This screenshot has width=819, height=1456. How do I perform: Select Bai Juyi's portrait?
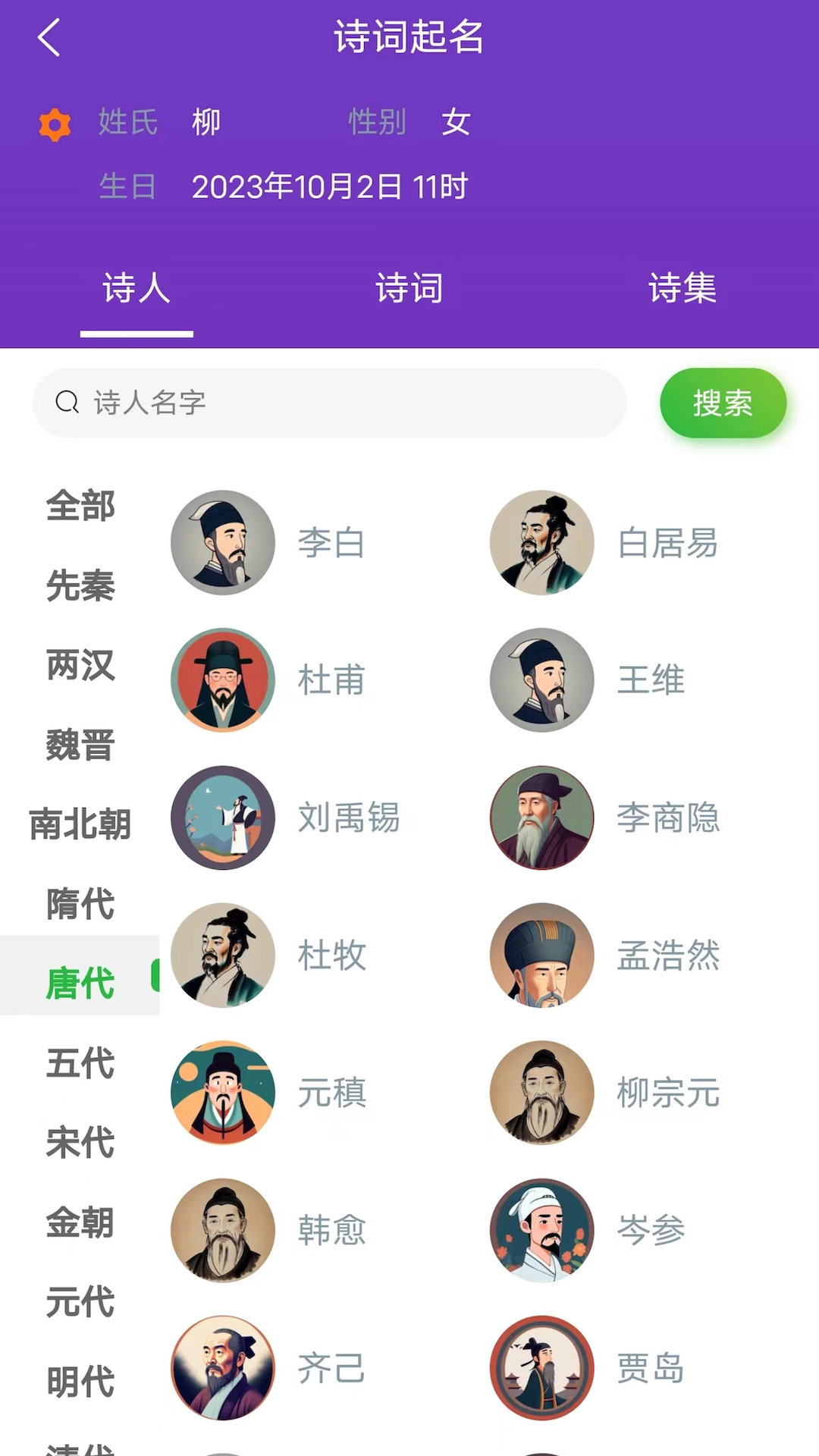(541, 542)
